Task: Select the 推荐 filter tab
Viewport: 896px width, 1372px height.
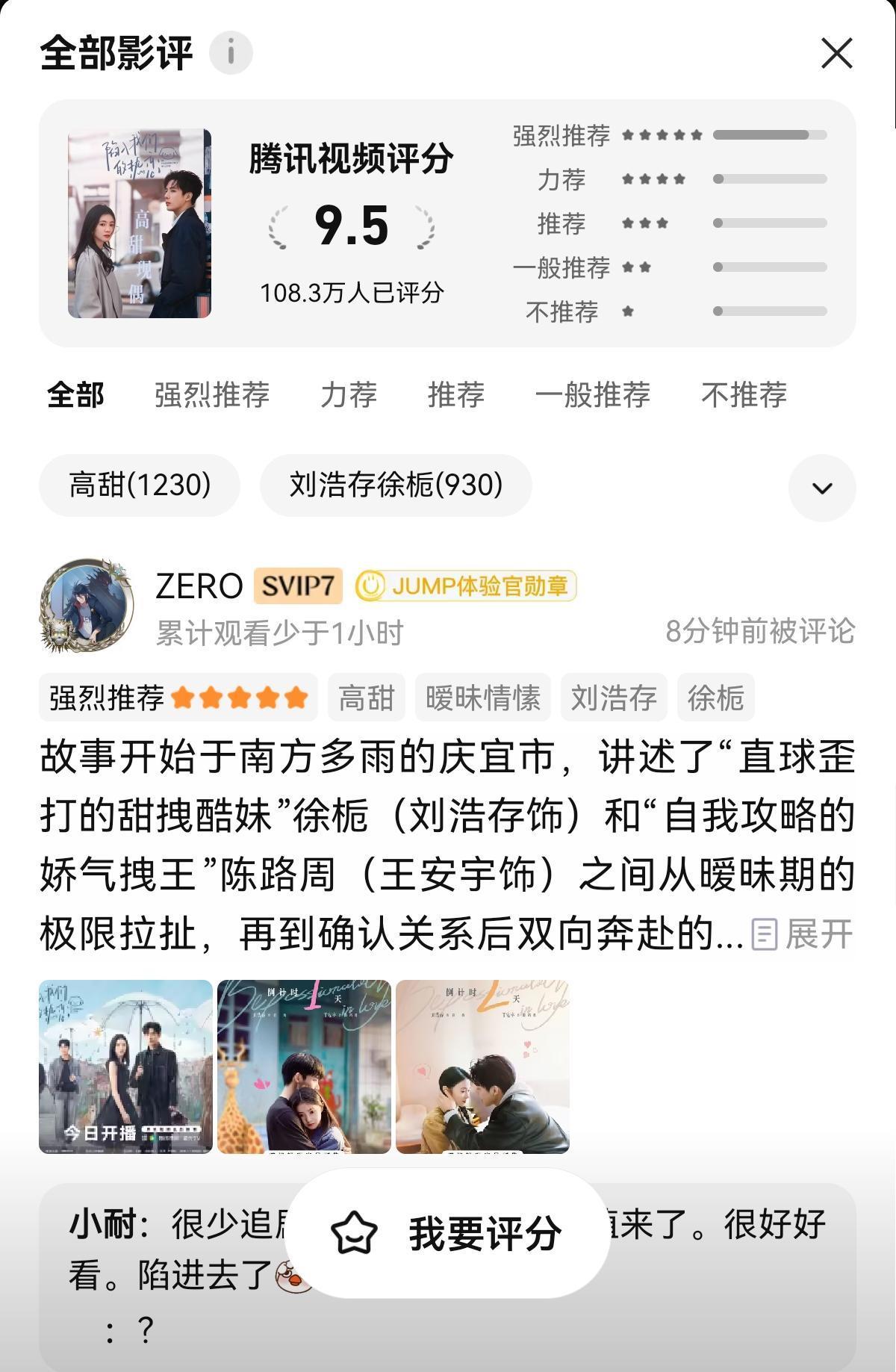Action: tap(456, 394)
